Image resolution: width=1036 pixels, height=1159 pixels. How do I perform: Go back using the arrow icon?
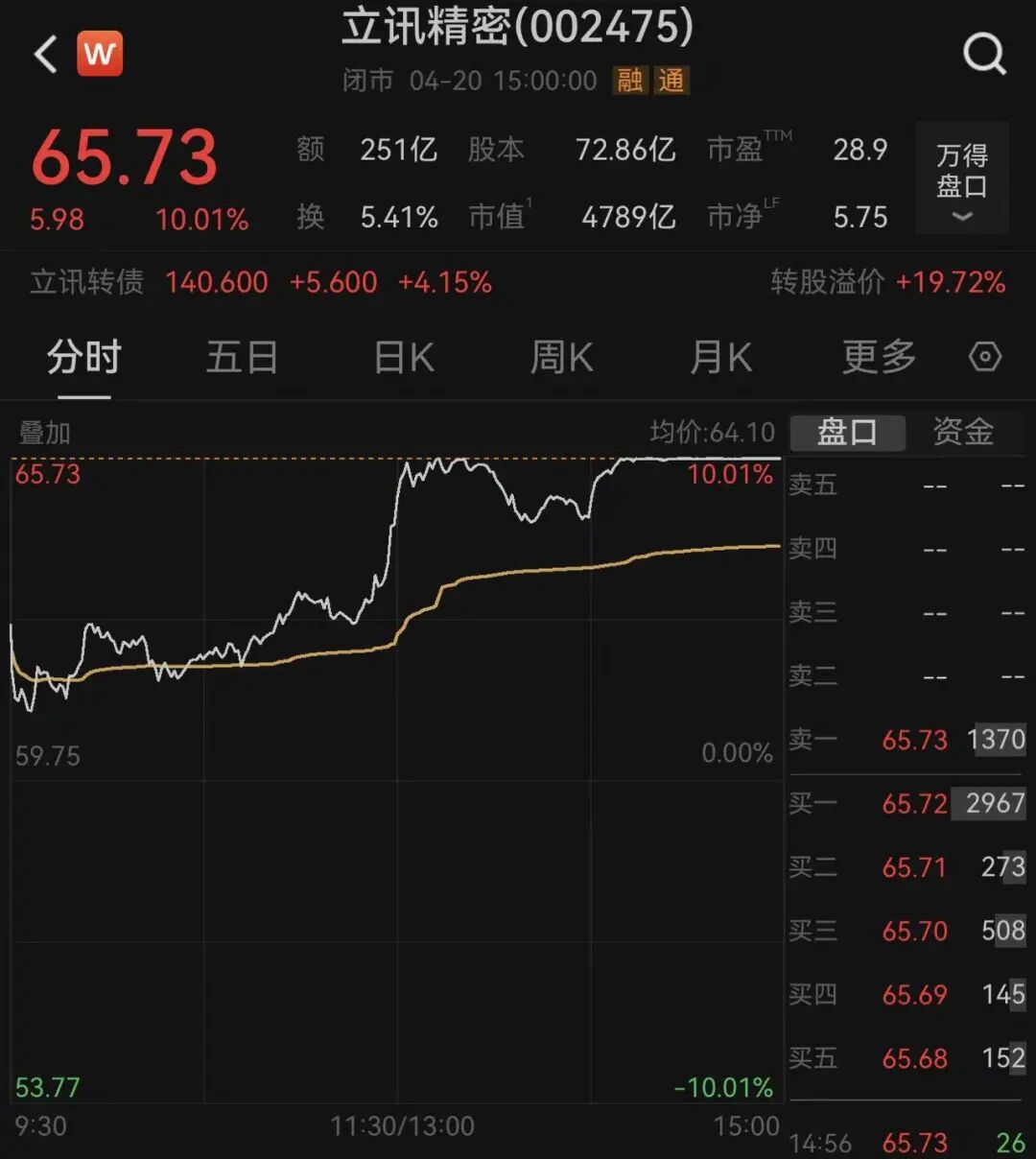pos(45,55)
